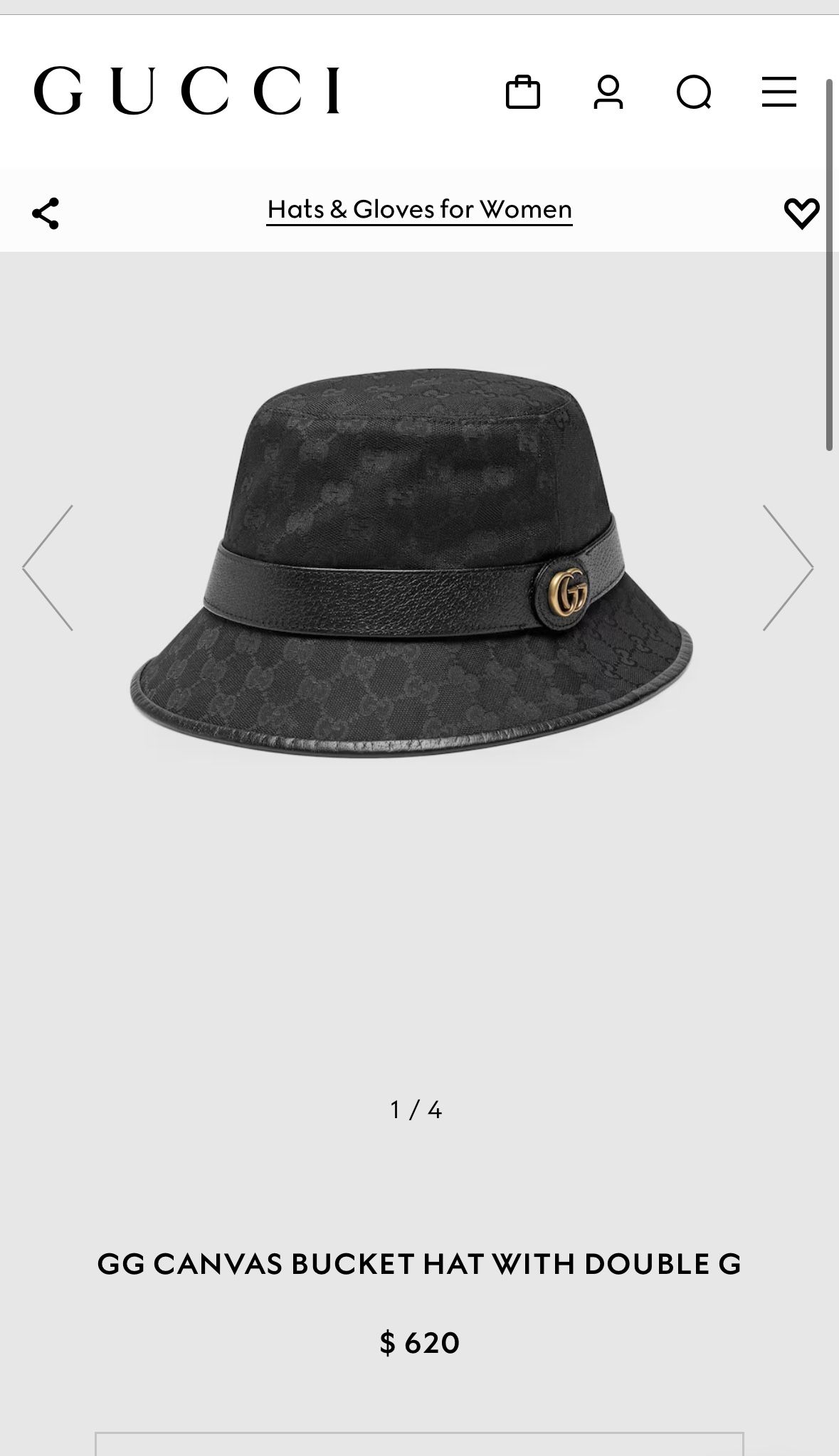Open Hats & Gloves for Women link
This screenshot has height=1456, width=839.
419,210
